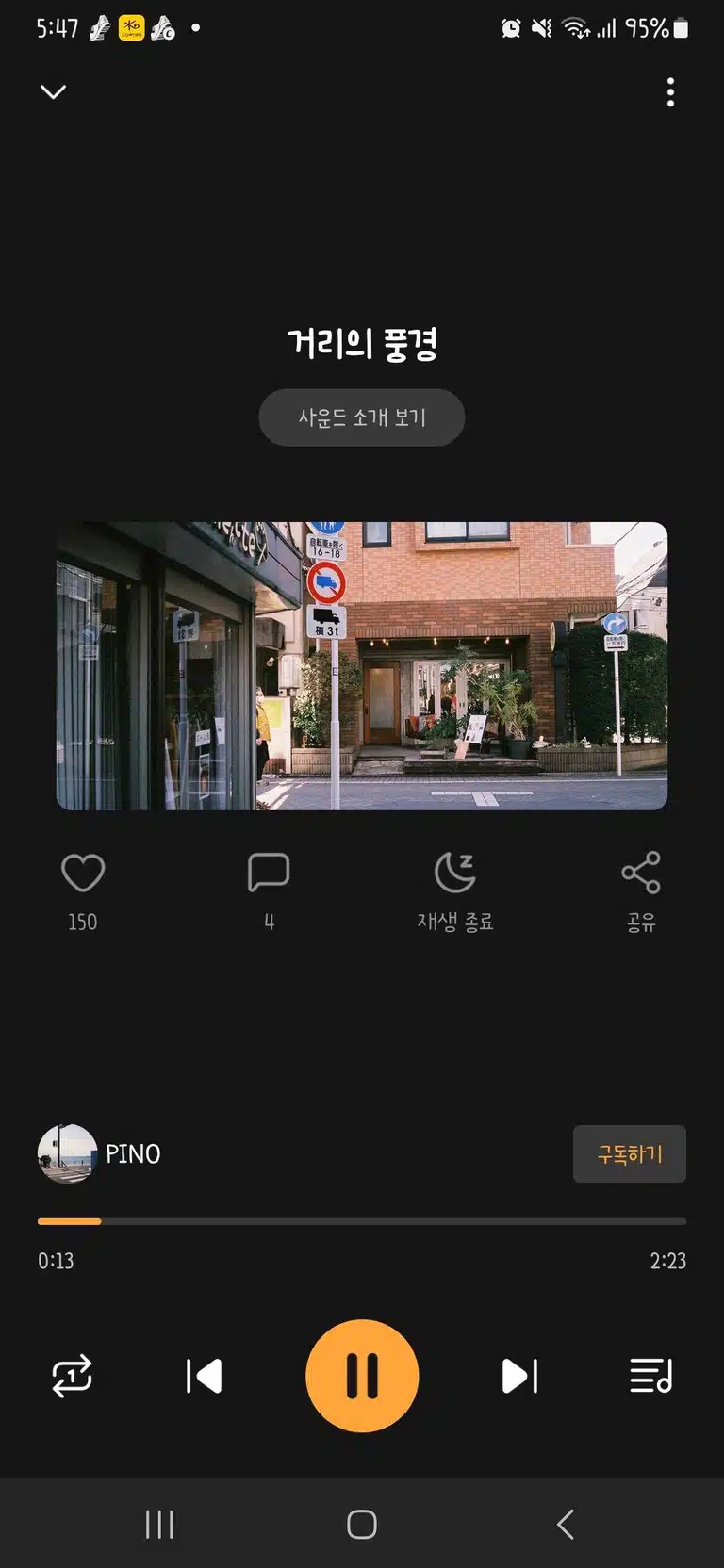The image size is (724, 1568).
Task: Collapse the player with the down chevron
Action: [54, 91]
